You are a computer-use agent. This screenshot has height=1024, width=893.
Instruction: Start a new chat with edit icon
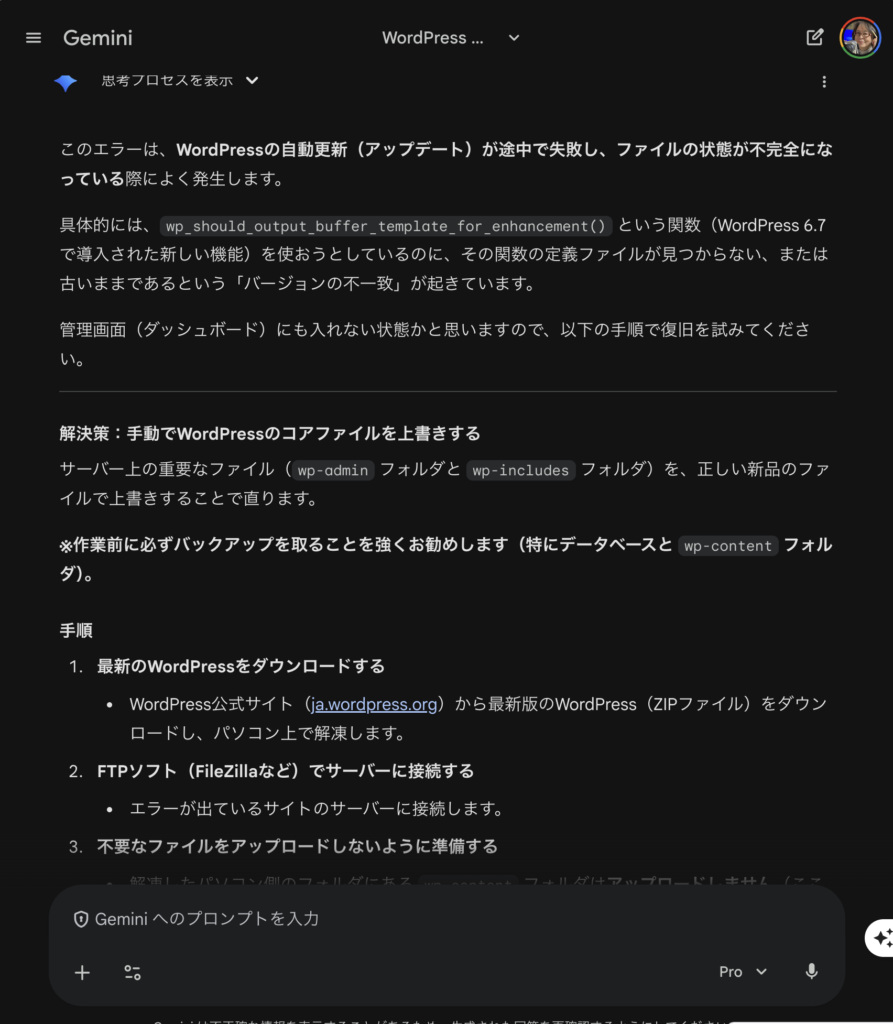[x=815, y=38]
